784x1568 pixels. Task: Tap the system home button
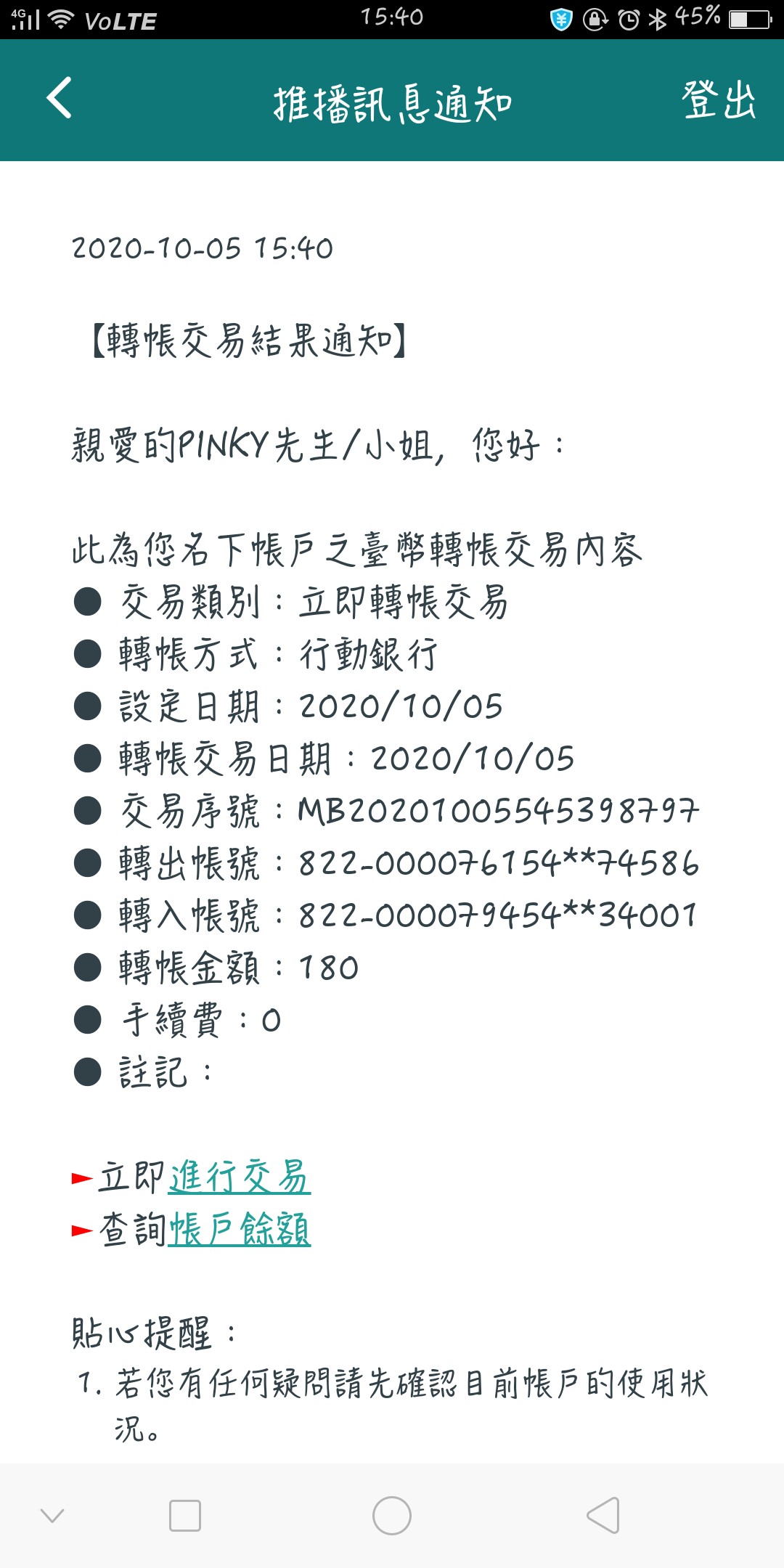(392, 1516)
